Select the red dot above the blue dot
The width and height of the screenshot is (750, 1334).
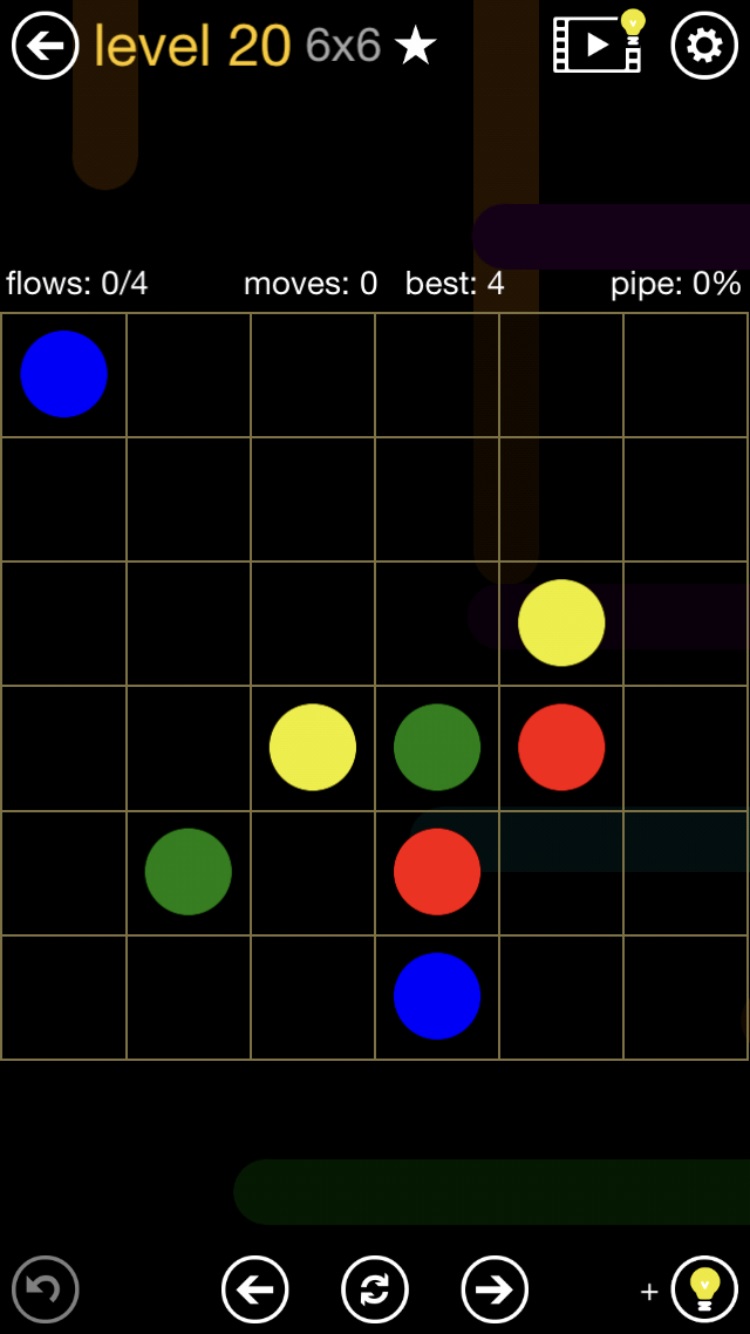coord(437,871)
